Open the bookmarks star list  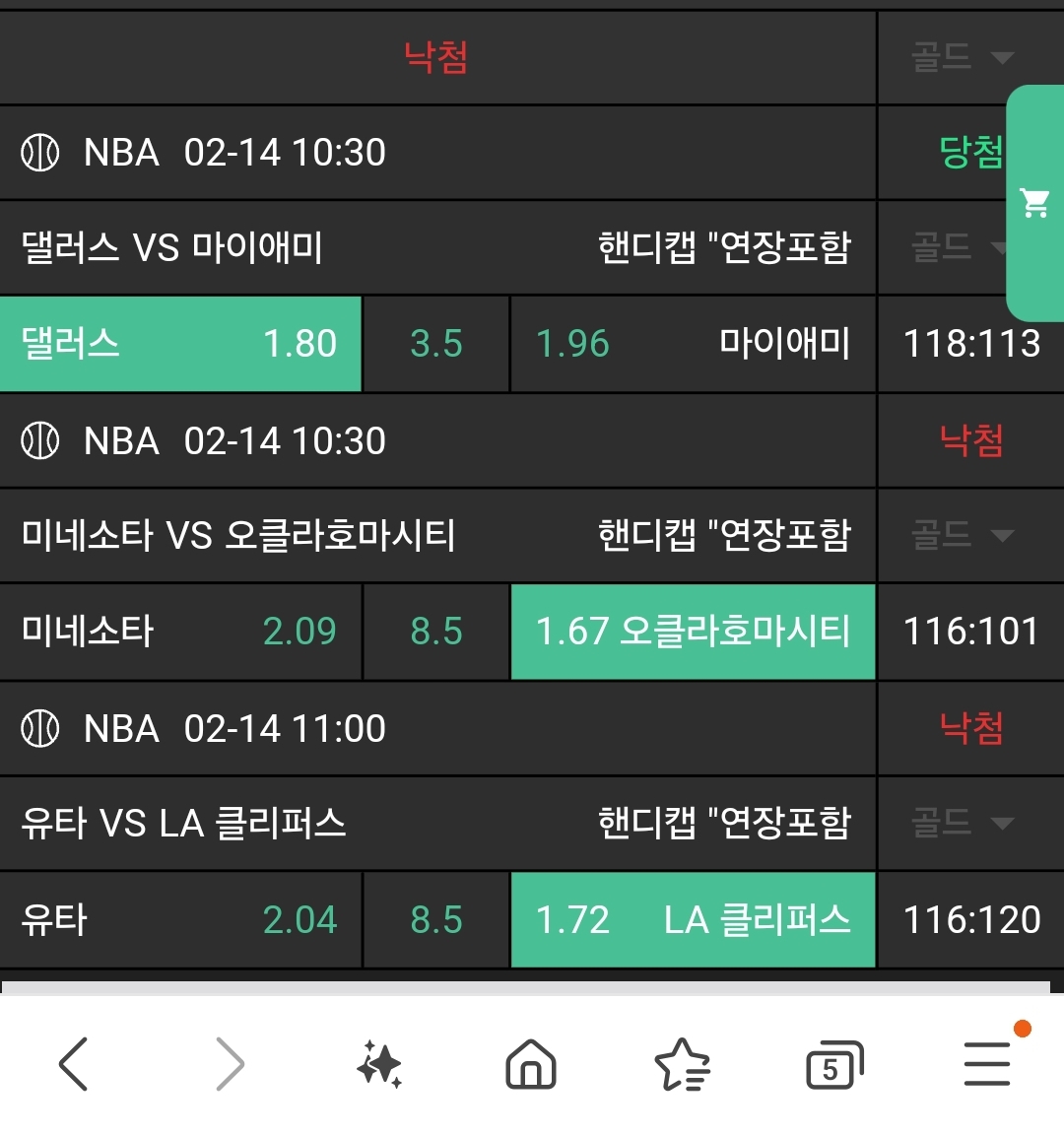point(682,1065)
